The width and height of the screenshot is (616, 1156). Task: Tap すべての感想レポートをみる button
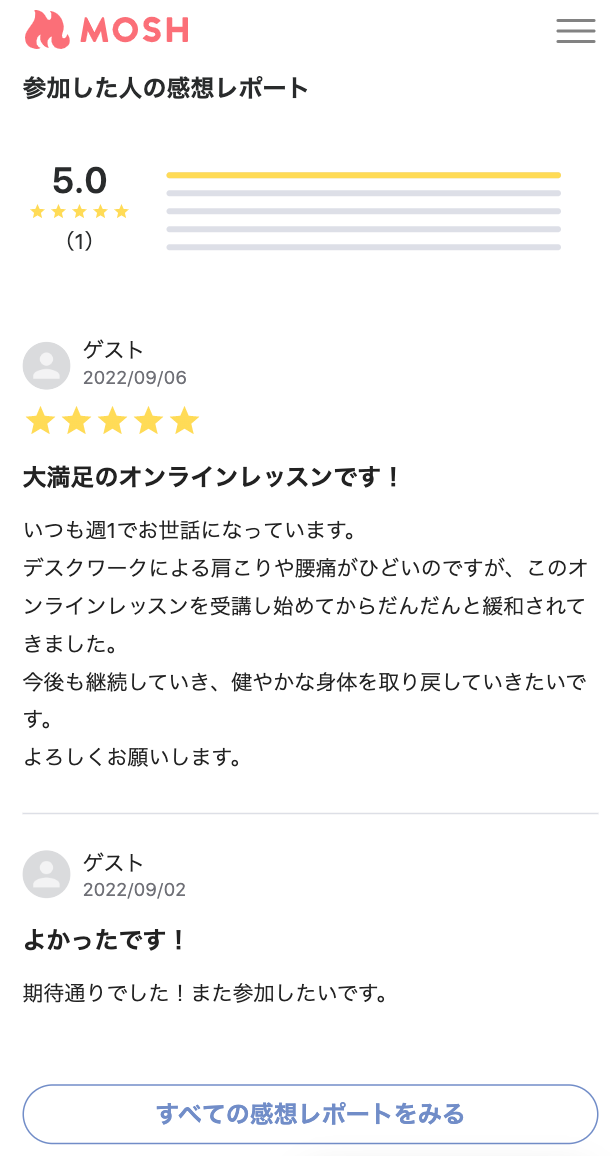(310, 1113)
